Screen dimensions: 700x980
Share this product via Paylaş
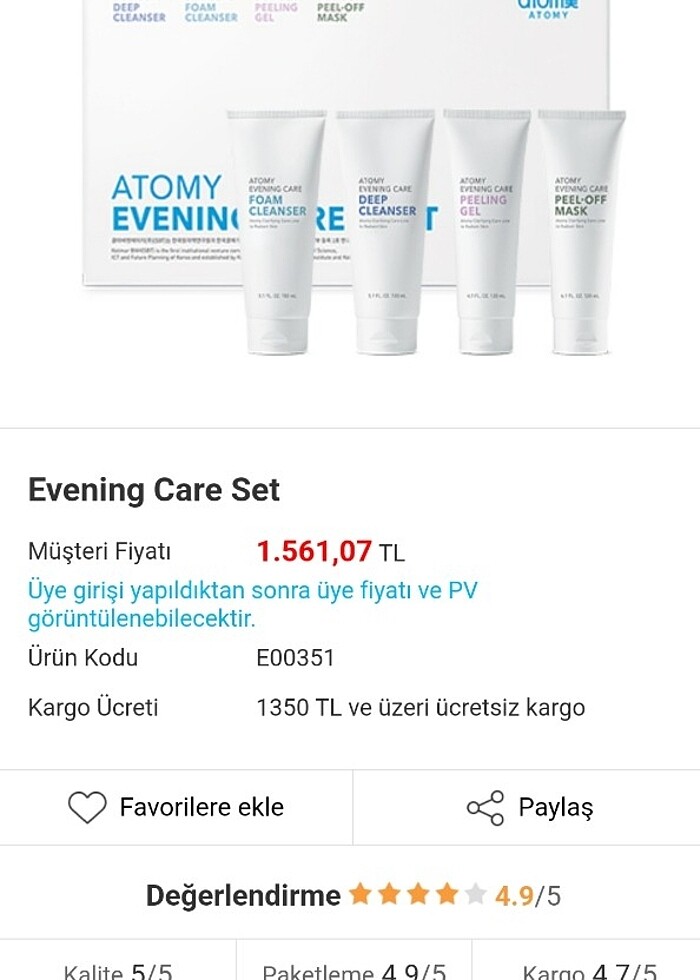529,807
